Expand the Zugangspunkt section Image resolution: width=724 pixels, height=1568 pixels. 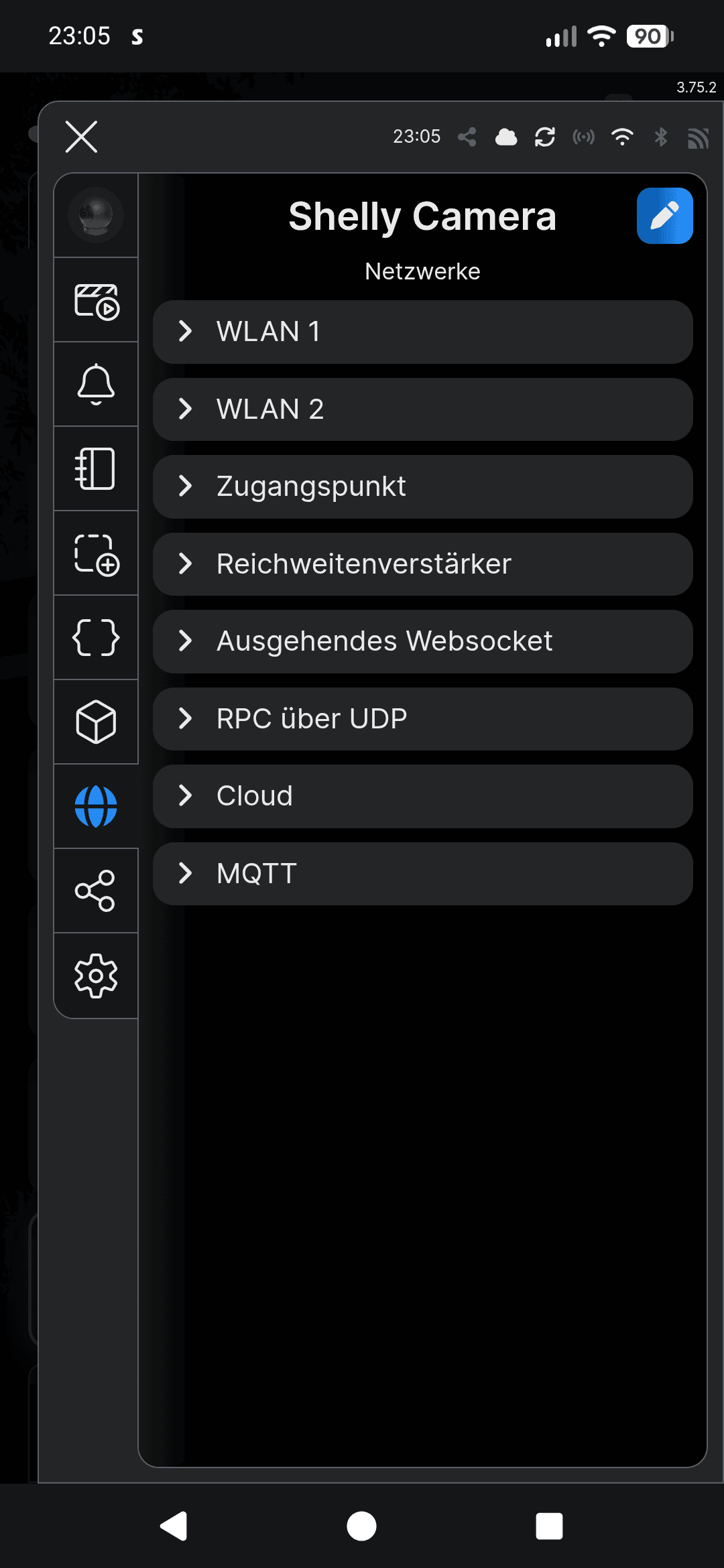pos(422,486)
